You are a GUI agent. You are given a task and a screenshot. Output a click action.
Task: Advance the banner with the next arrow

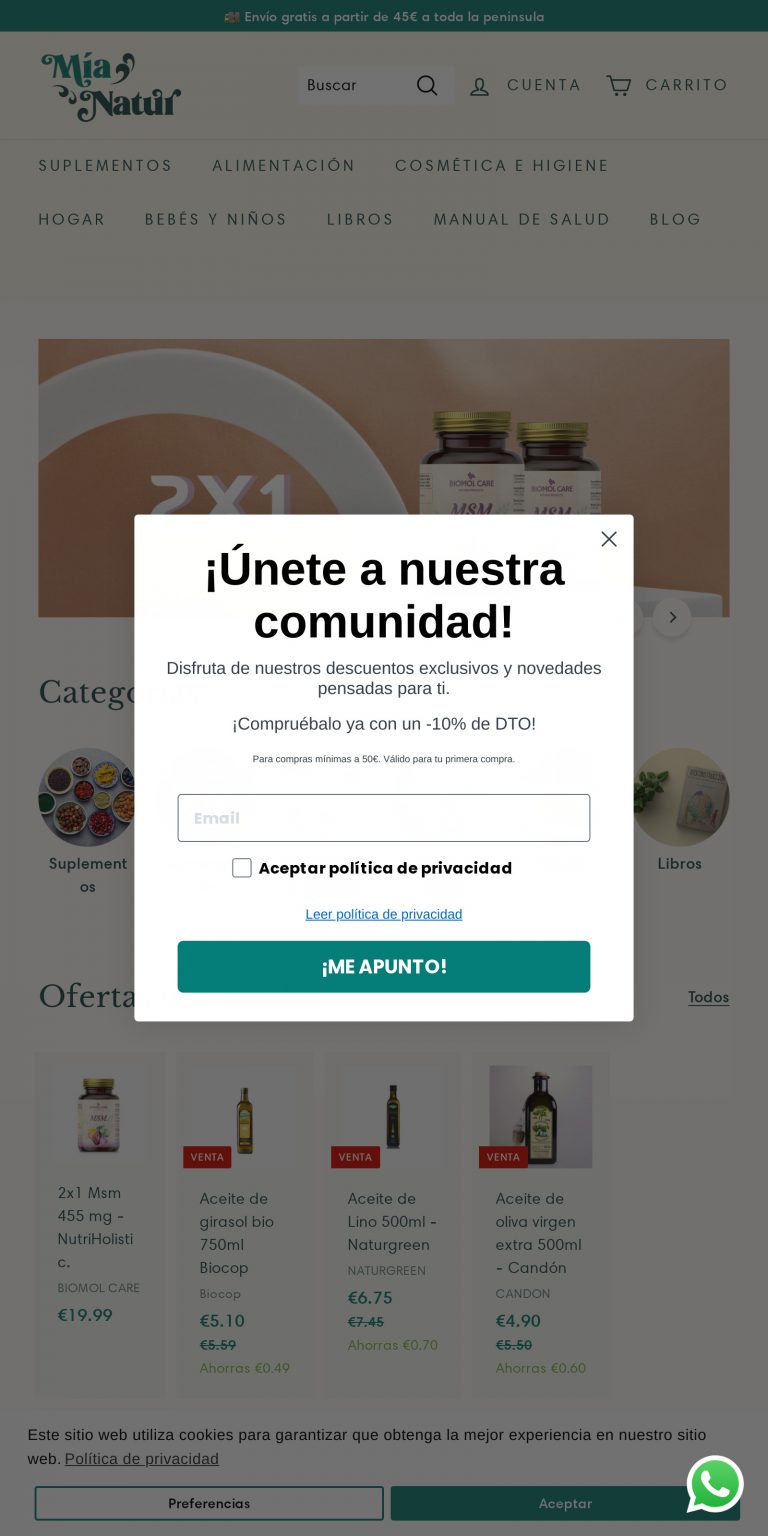(671, 618)
